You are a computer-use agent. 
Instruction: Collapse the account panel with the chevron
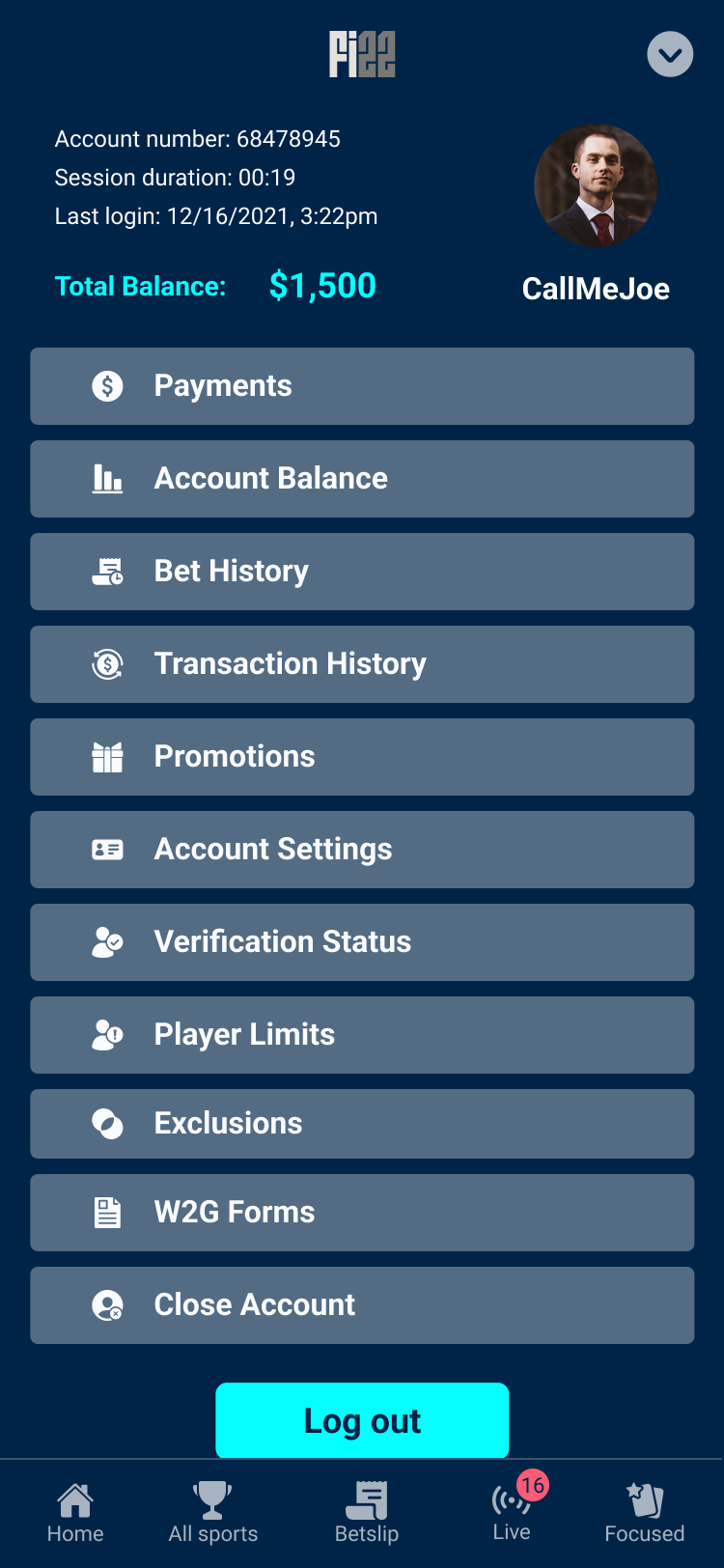670,54
